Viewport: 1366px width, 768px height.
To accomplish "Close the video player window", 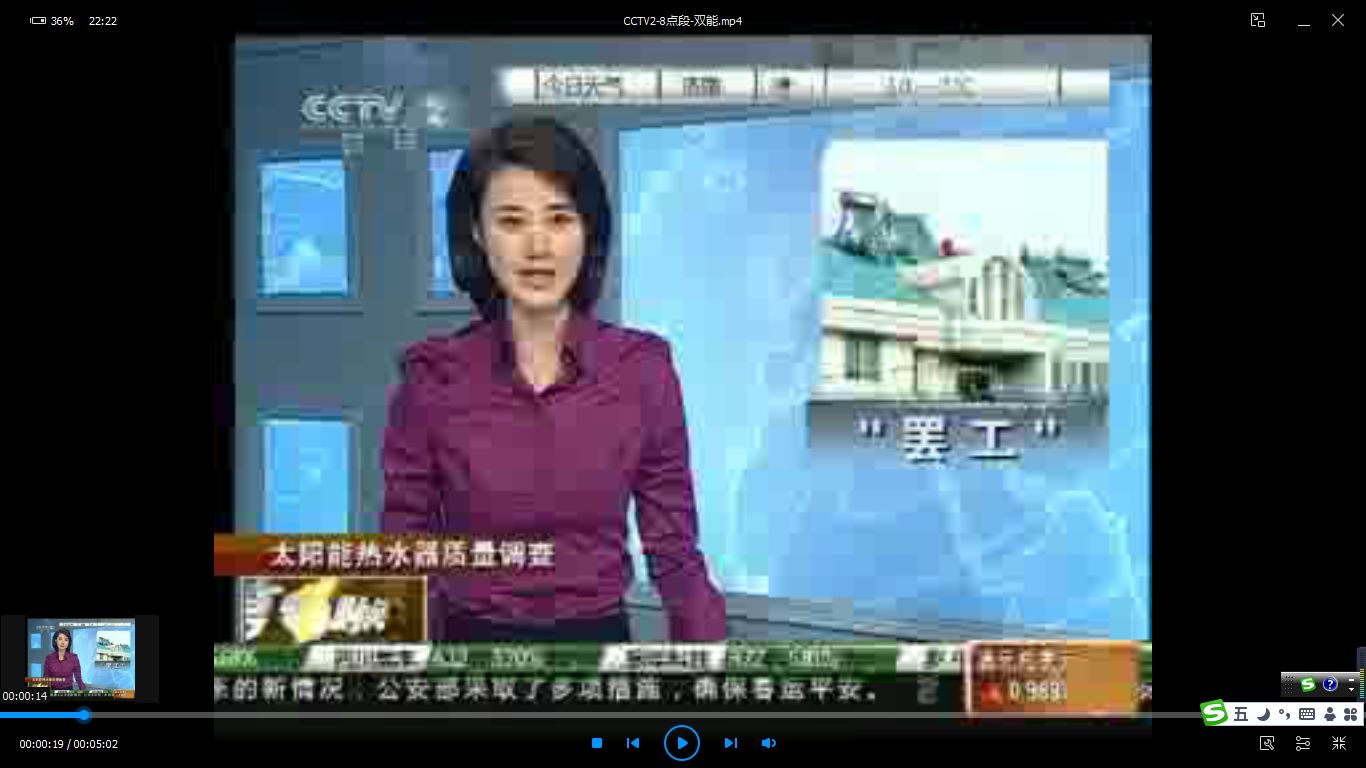I will [x=1338, y=20].
